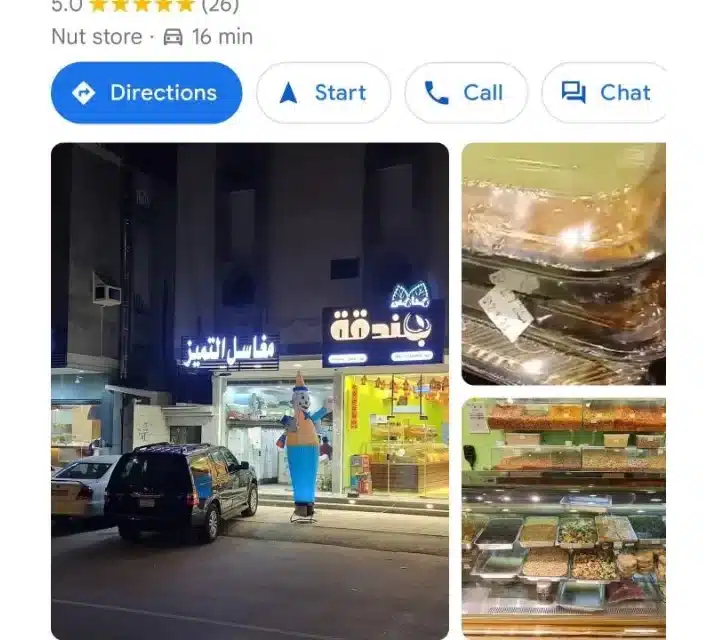703x640 pixels.
Task: View the packaged nuts container photo
Action: click(x=563, y=264)
